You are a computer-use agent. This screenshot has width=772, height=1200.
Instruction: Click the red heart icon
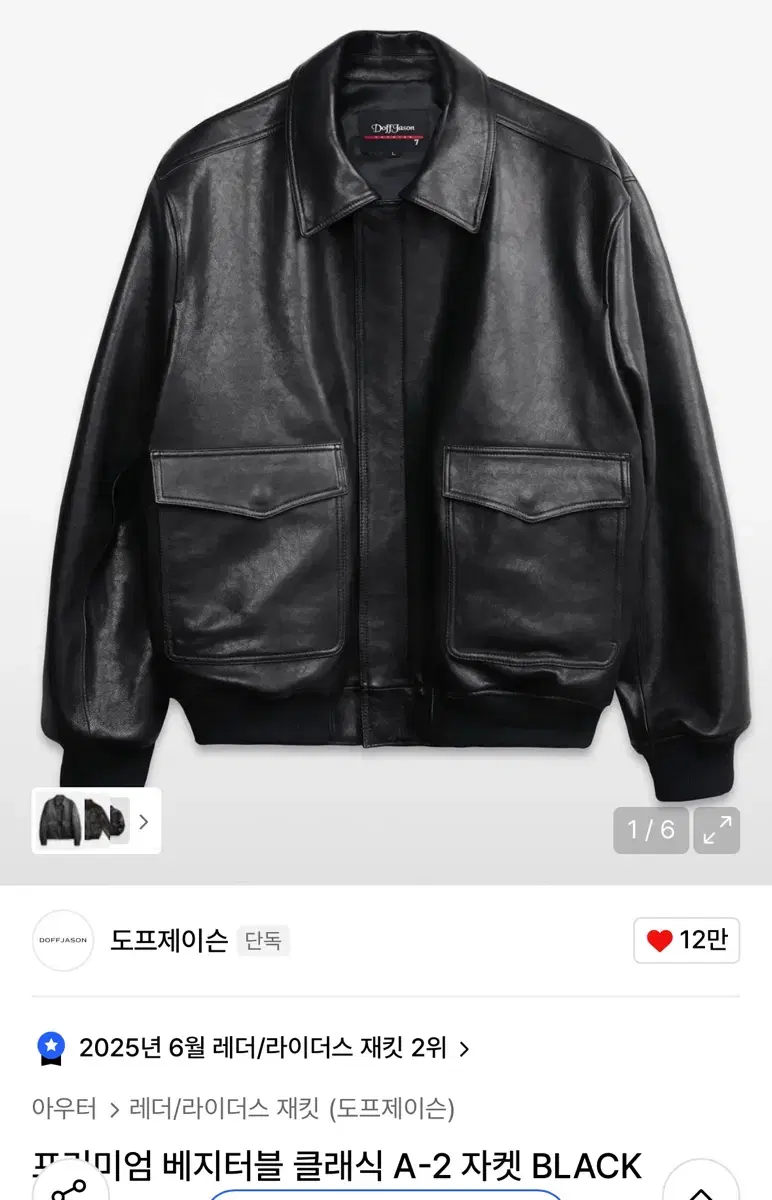[x=660, y=941]
